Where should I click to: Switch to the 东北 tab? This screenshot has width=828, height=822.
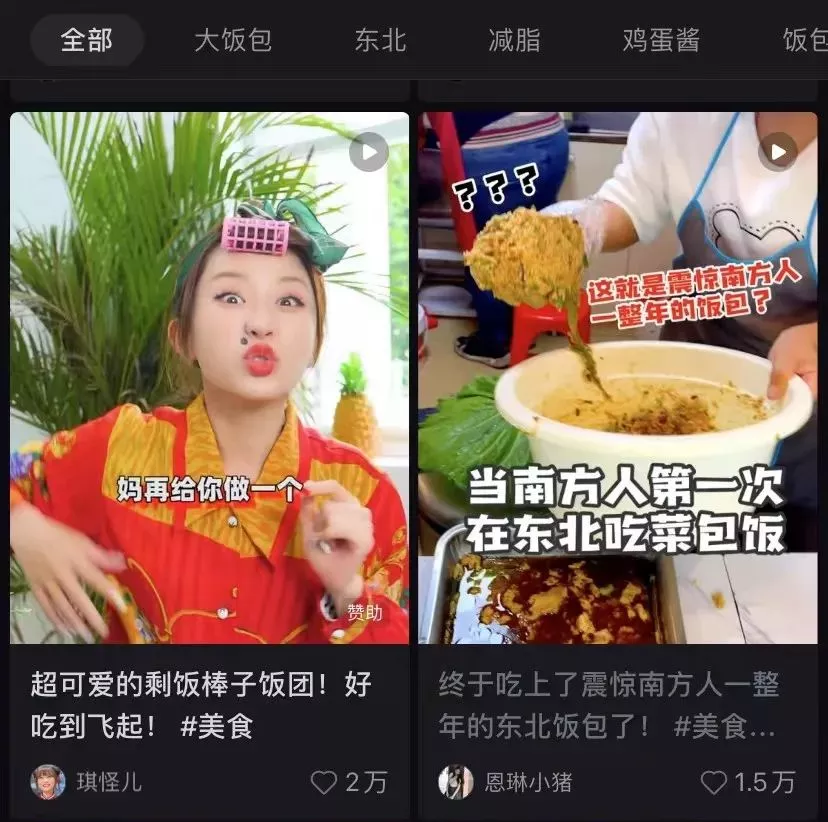click(380, 40)
